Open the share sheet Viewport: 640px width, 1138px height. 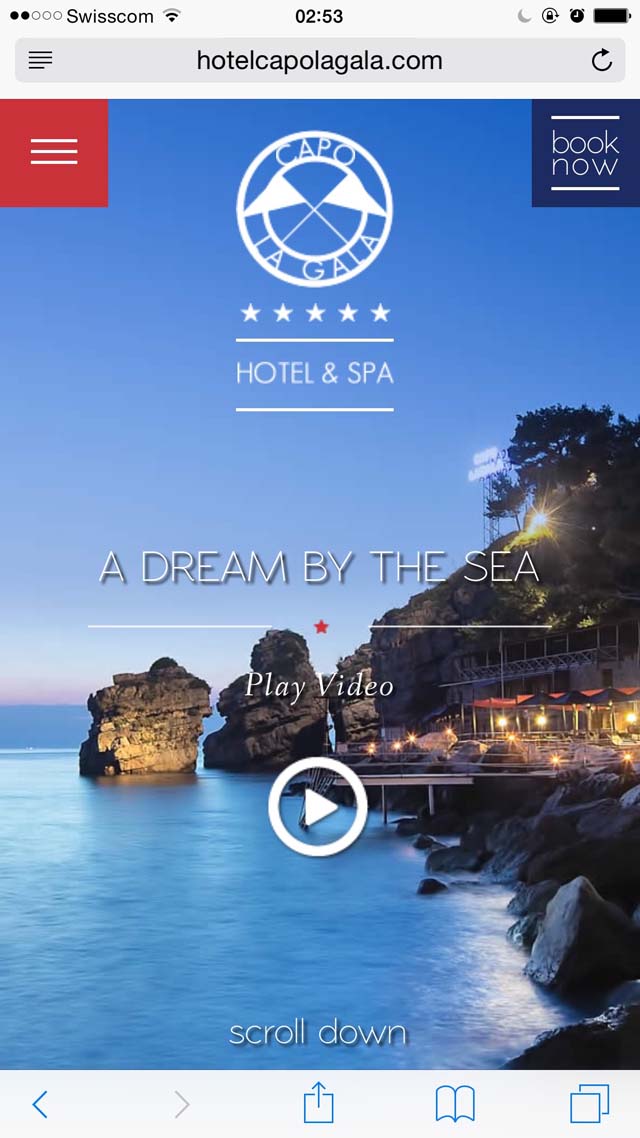[x=318, y=1102]
